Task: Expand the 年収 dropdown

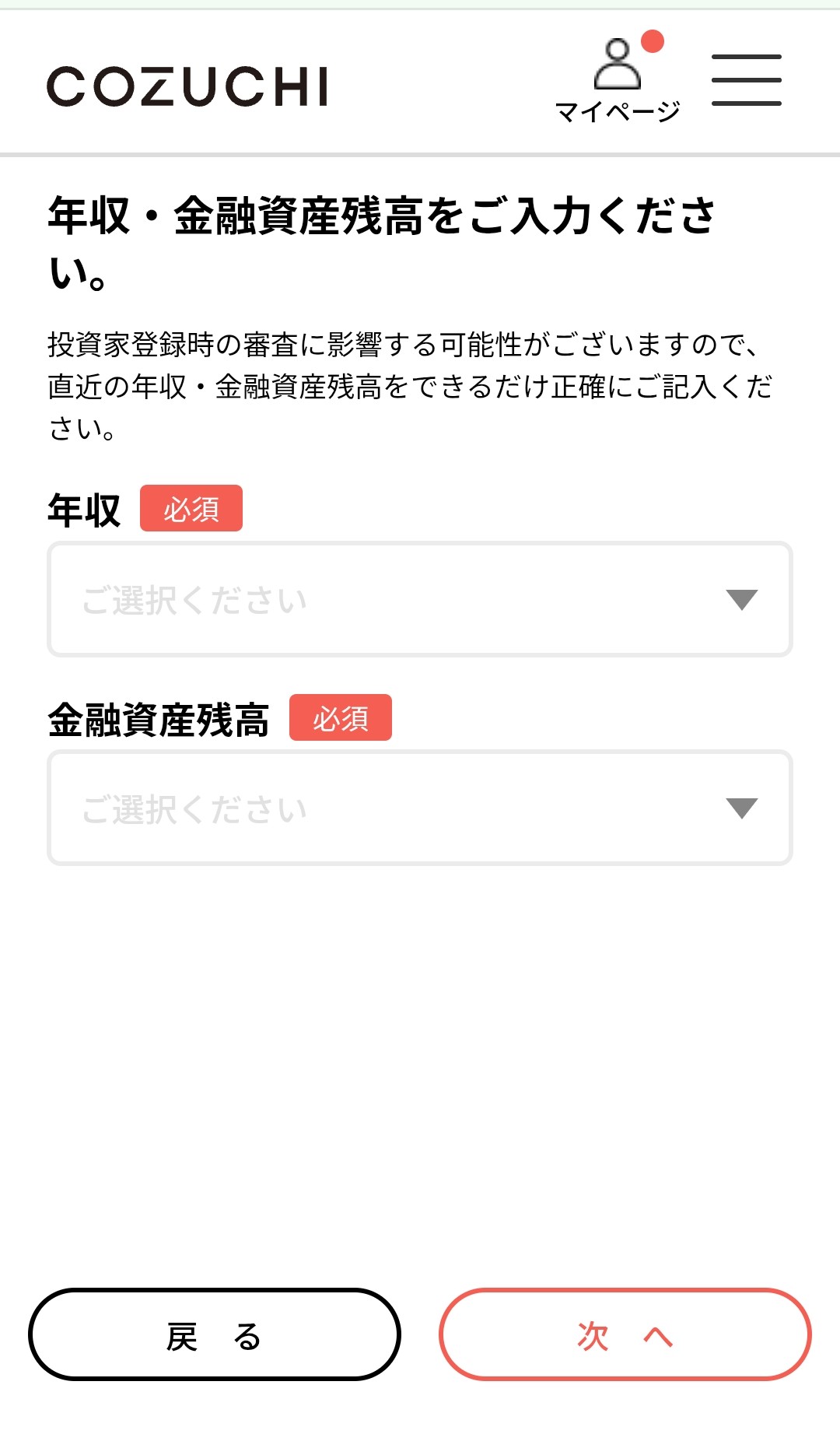Action: (x=420, y=599)
